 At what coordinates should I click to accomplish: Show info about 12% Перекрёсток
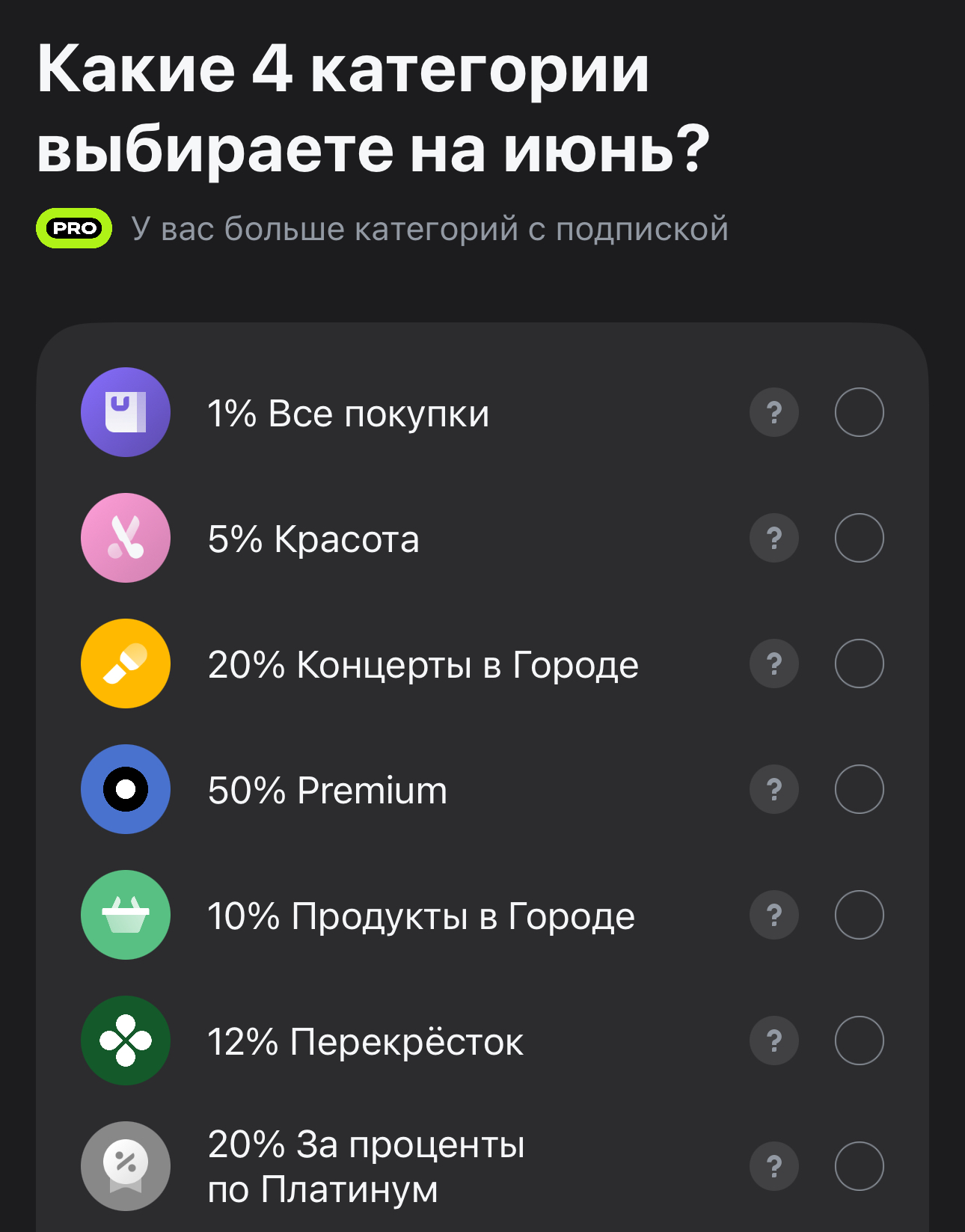coord(774,1041)
